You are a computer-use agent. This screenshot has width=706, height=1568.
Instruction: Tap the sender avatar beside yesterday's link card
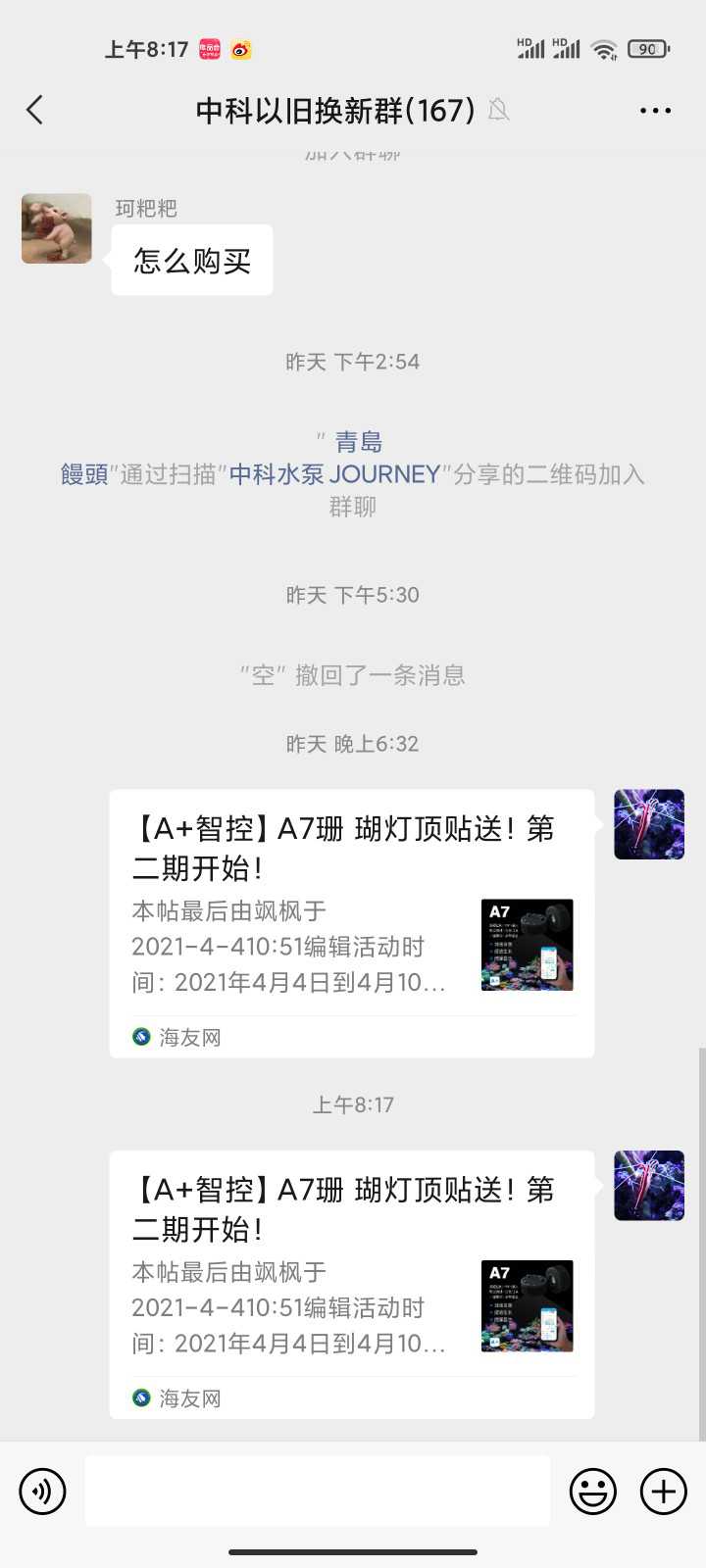pyautogui.click(x=649, y=824)
